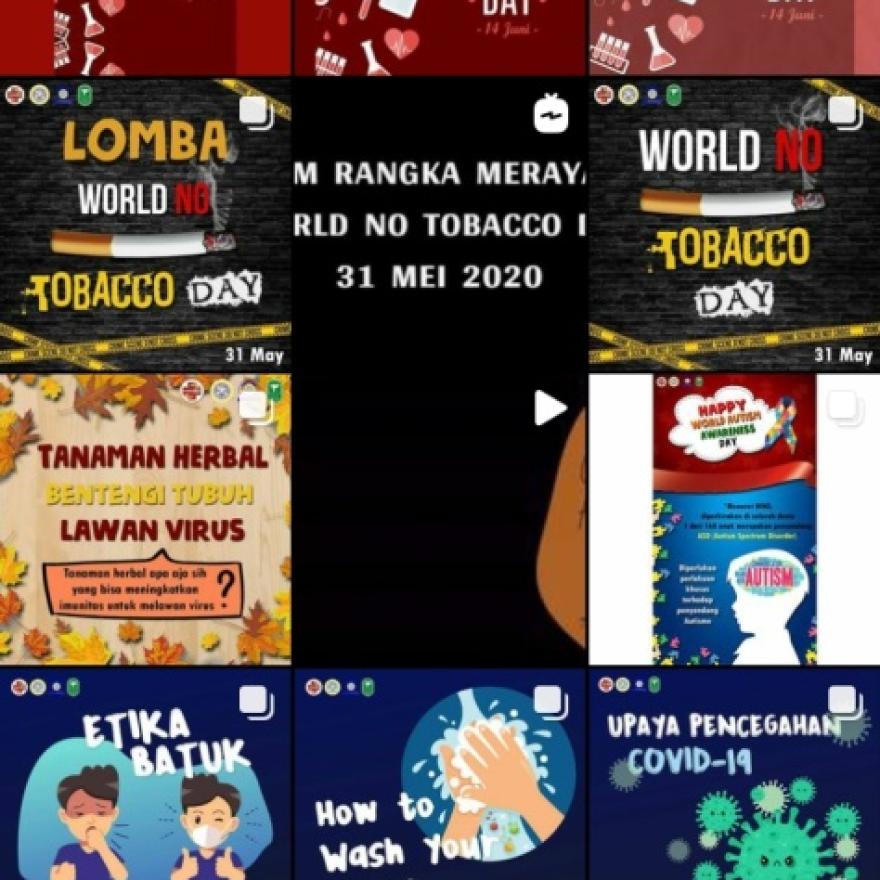Open the World No Tobacco Day post without Lomba
This screenshot has height=880, width=880.
[x=734, y=225]
